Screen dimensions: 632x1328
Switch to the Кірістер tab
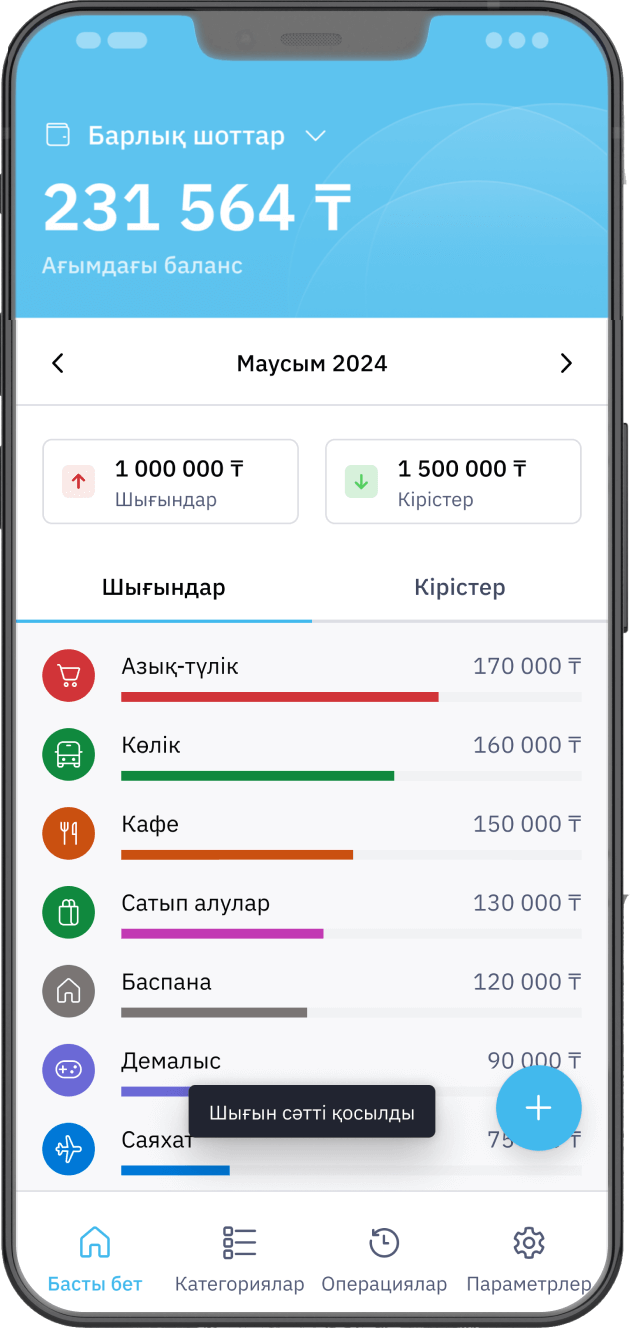point(459,588)
